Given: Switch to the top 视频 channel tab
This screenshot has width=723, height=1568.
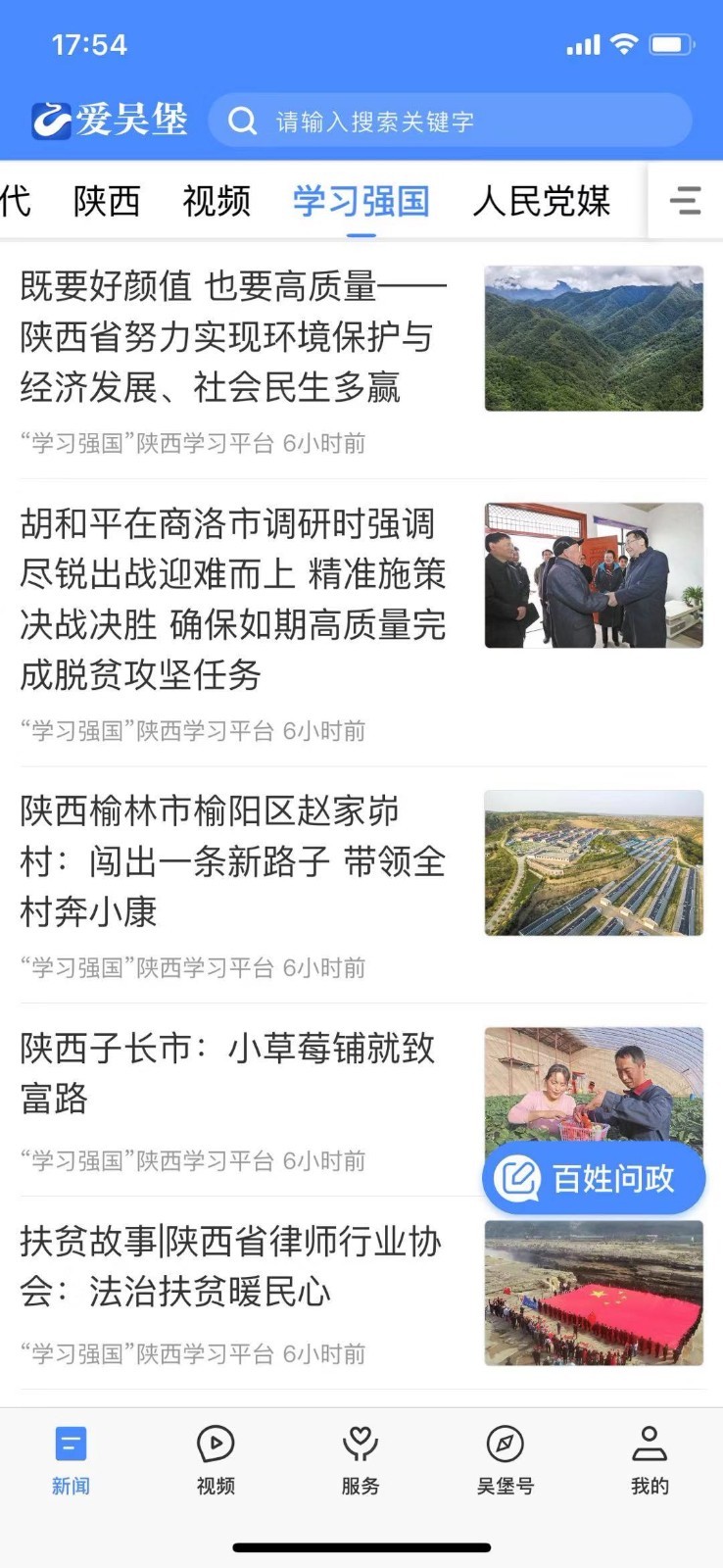Looking at the screenshot, I should click(x=217, y=201).
